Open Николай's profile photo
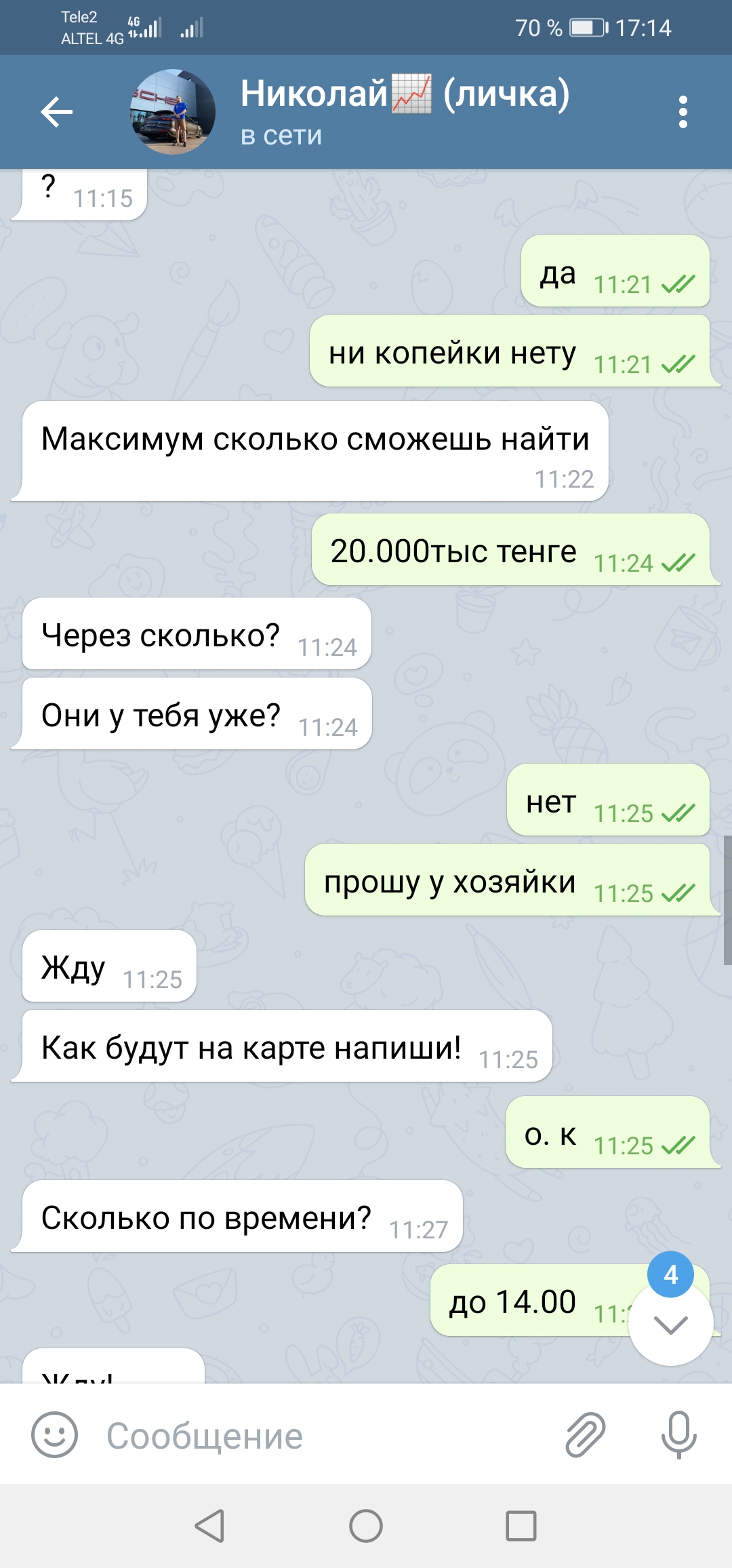This screenshot has width=732, height=1568. coord(173,112)
